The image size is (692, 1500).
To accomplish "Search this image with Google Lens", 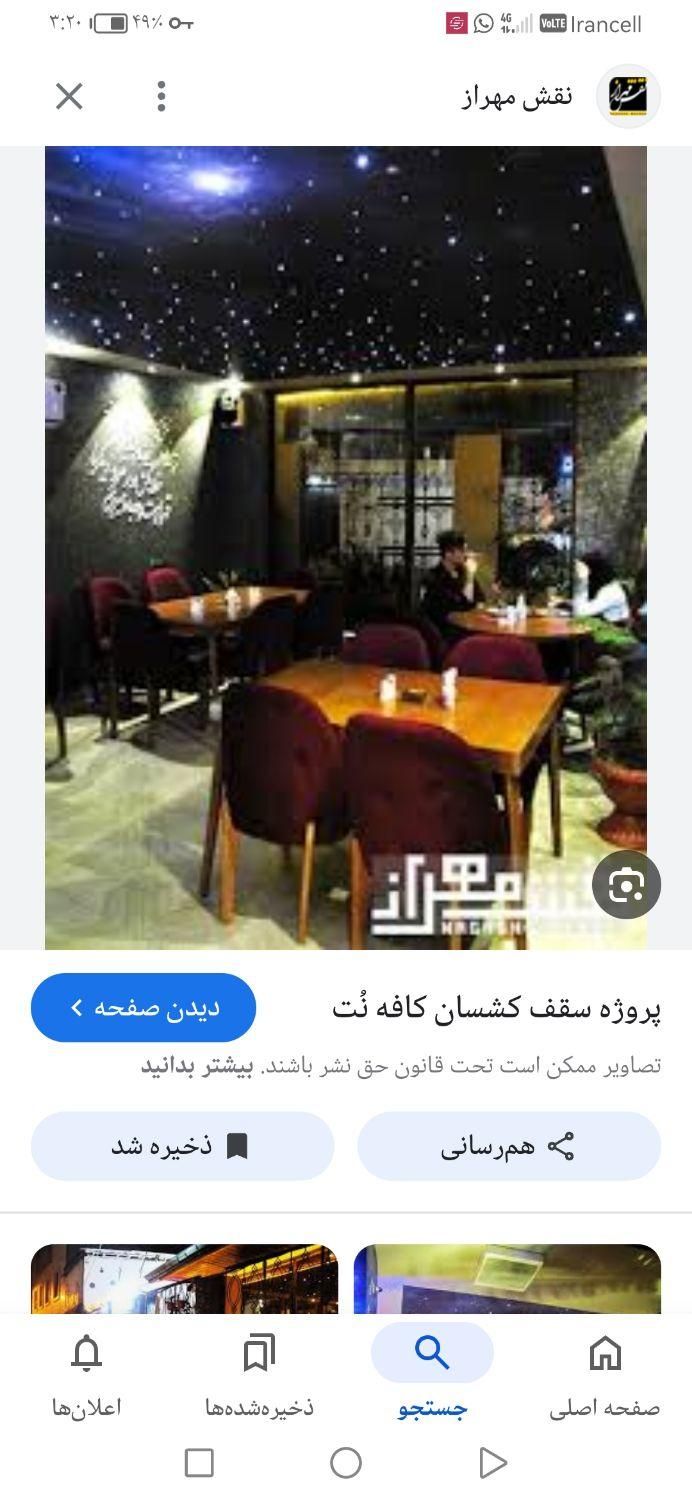I will click(x=626, y=884).
